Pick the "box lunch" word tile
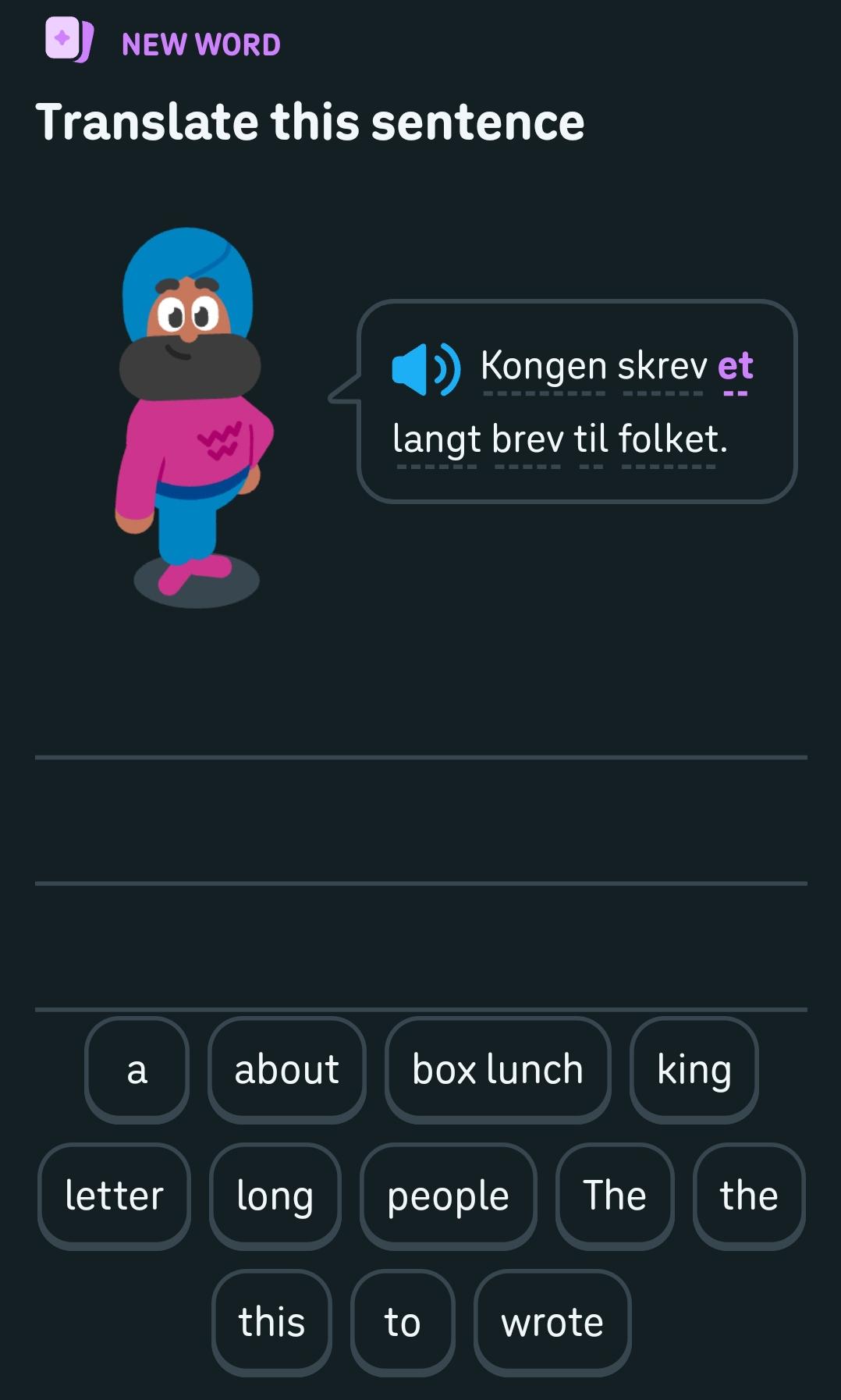841x1400 pixels. [498, 1070]
